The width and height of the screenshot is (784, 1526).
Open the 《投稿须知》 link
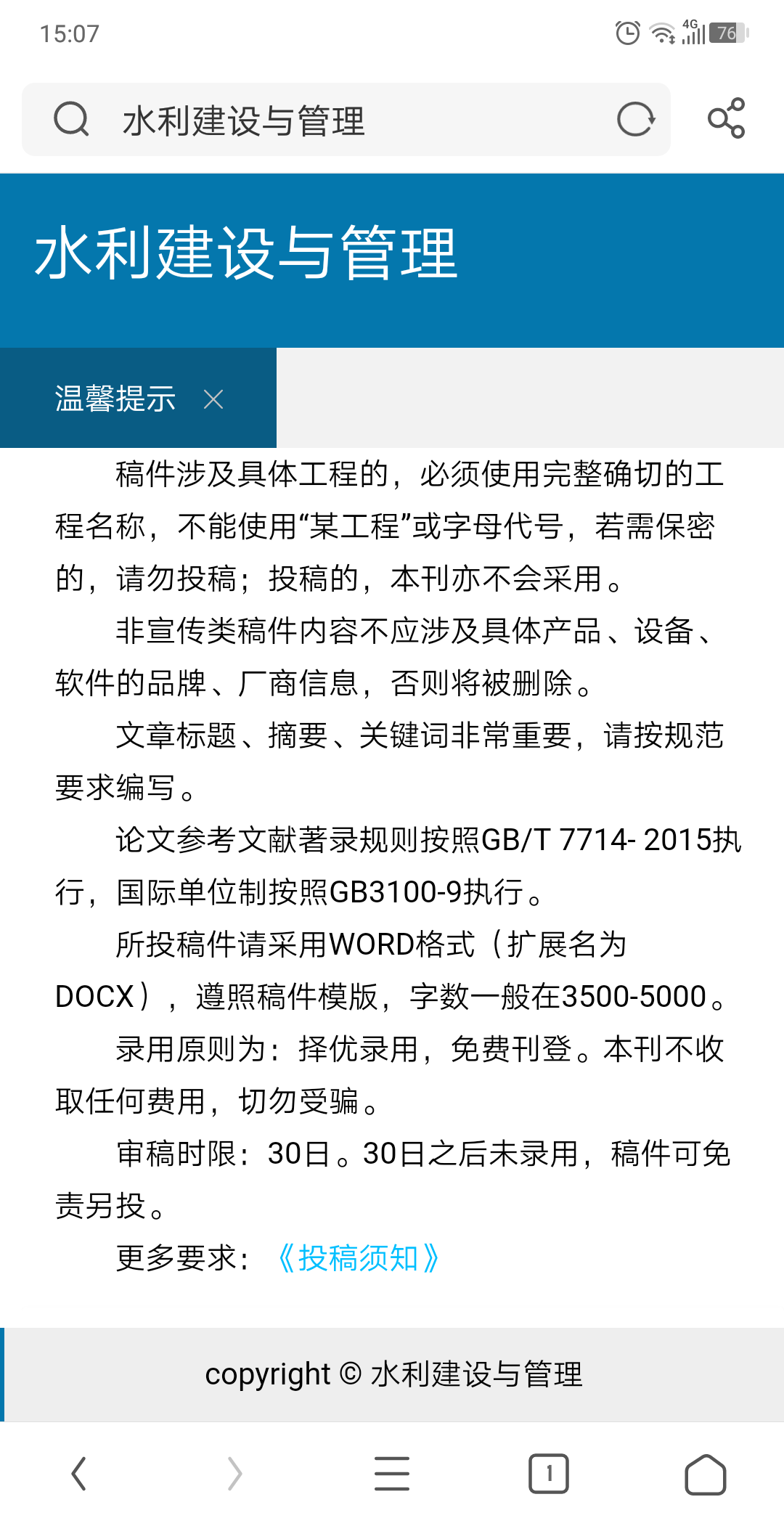(358, 1258)
